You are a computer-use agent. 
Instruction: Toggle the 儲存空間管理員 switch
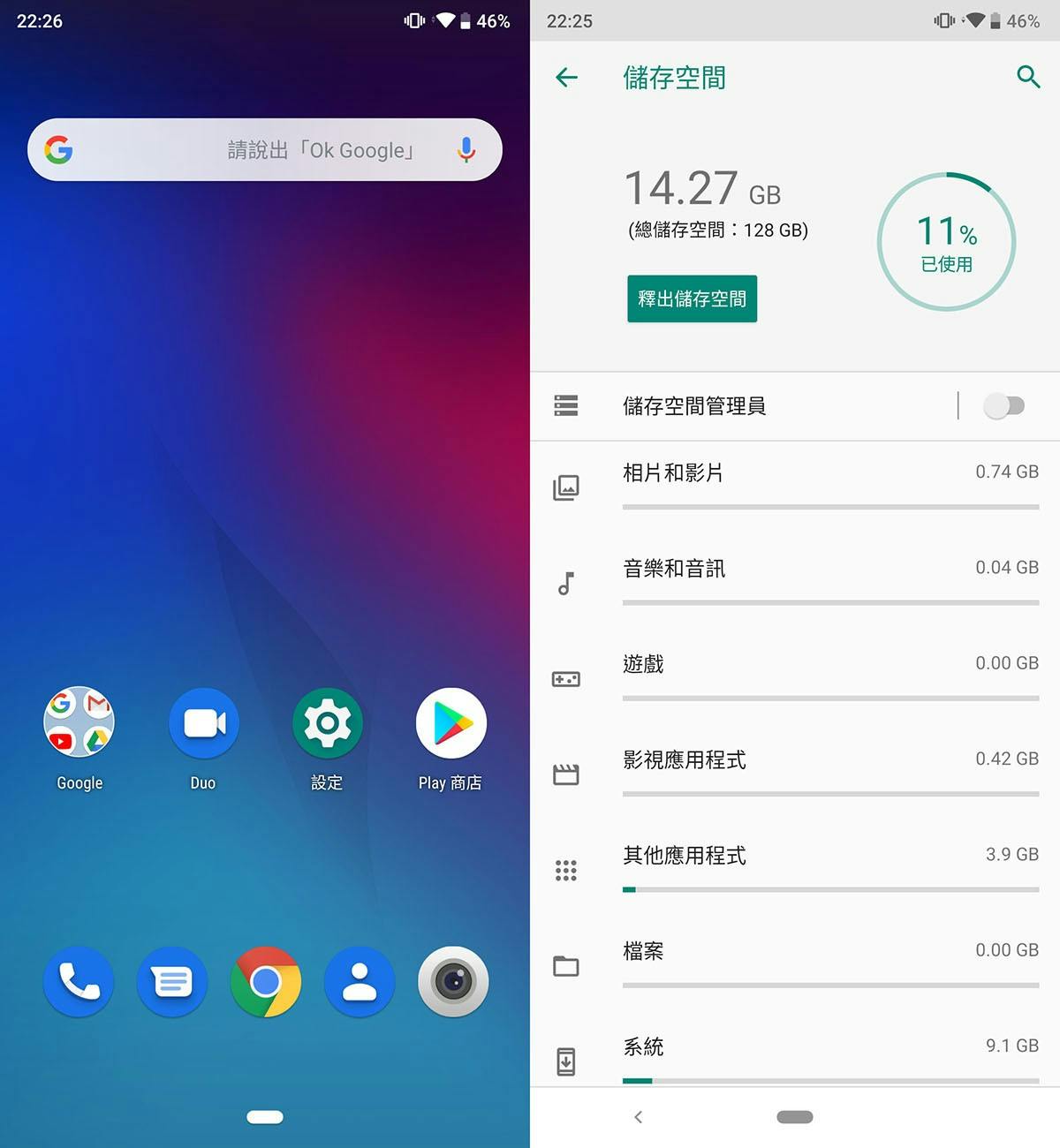[1004, 406]
